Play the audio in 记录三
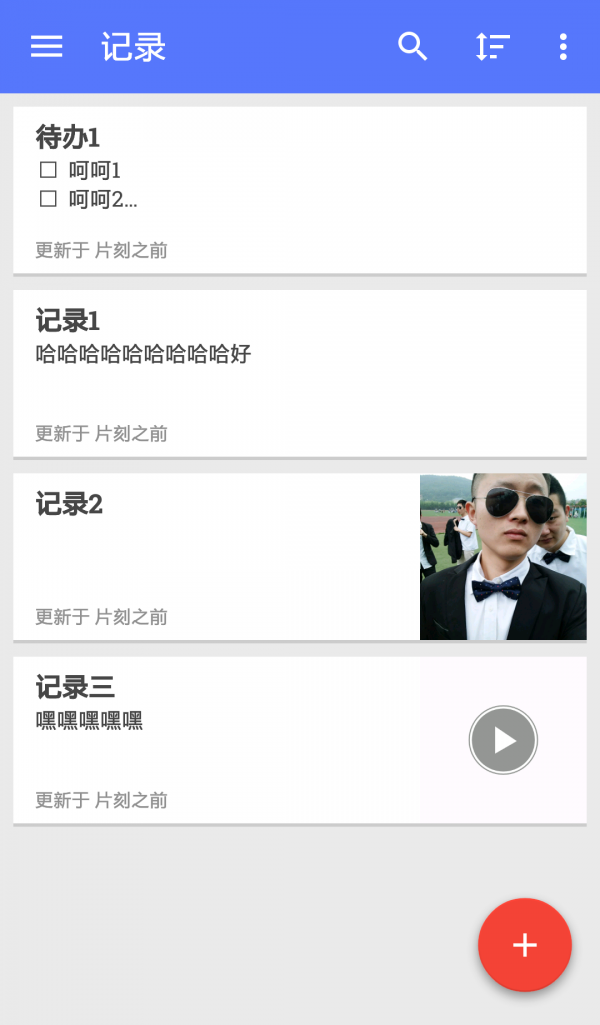 pos(503,740)
